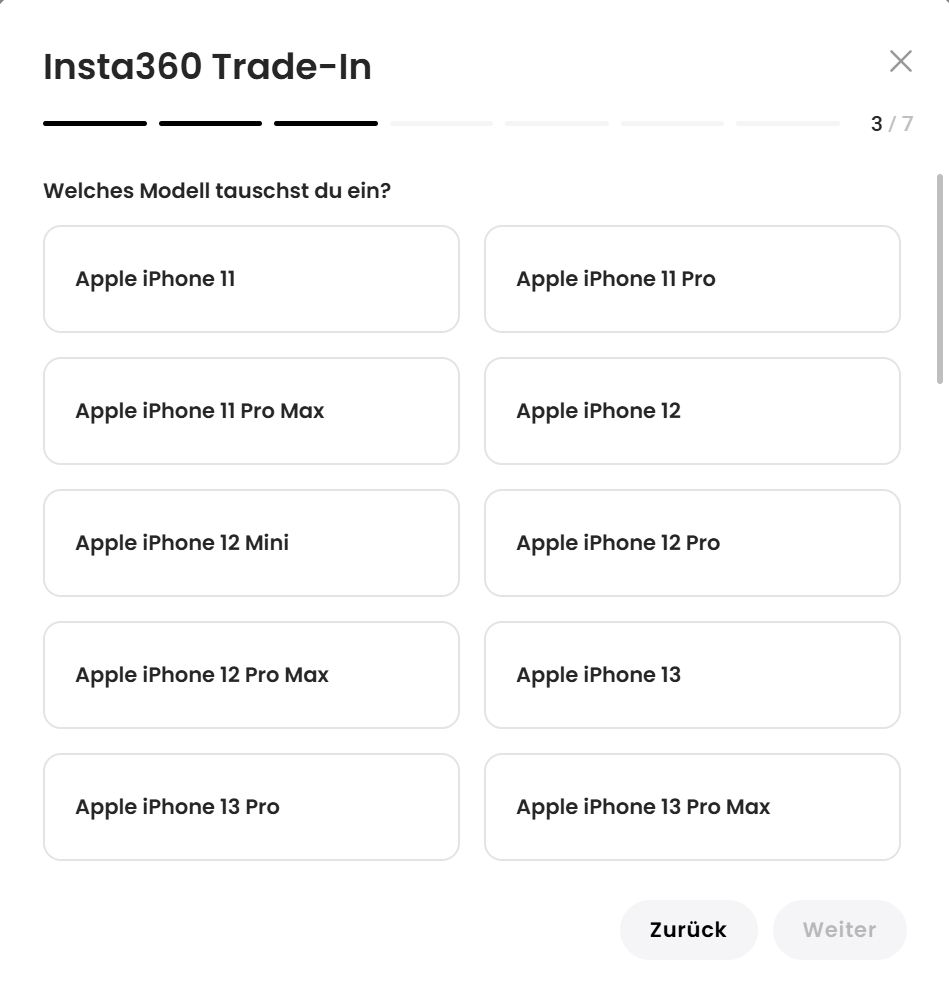Screen dimensions: 949x998
Task: Continue with the Weiter button
Action: (839, 930)
